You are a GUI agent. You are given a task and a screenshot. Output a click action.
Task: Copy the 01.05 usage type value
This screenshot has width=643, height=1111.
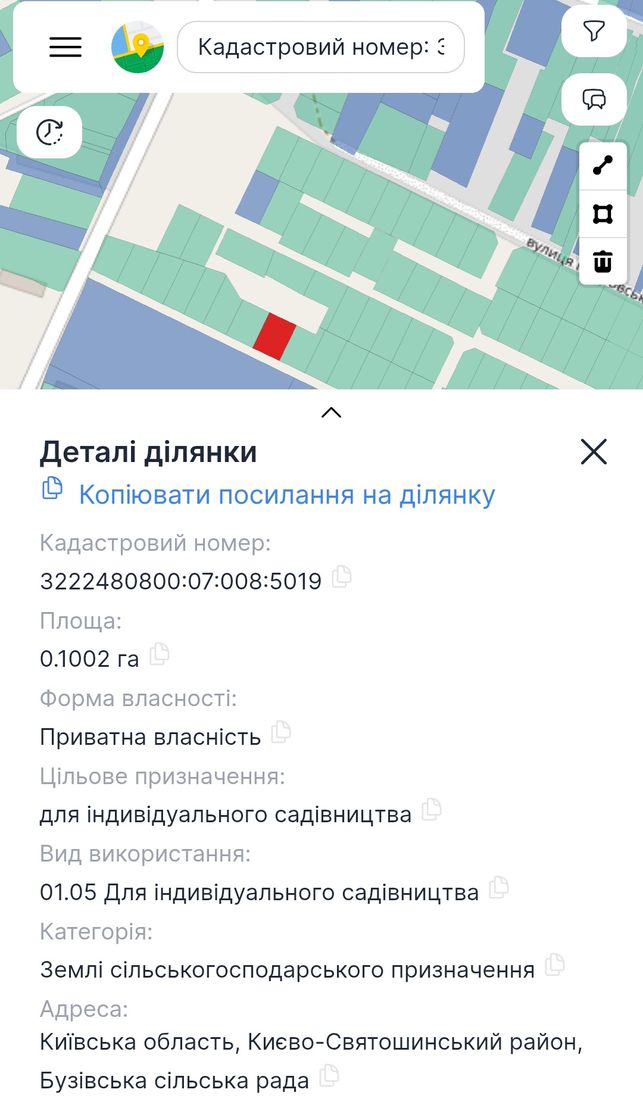pos(499,887)
